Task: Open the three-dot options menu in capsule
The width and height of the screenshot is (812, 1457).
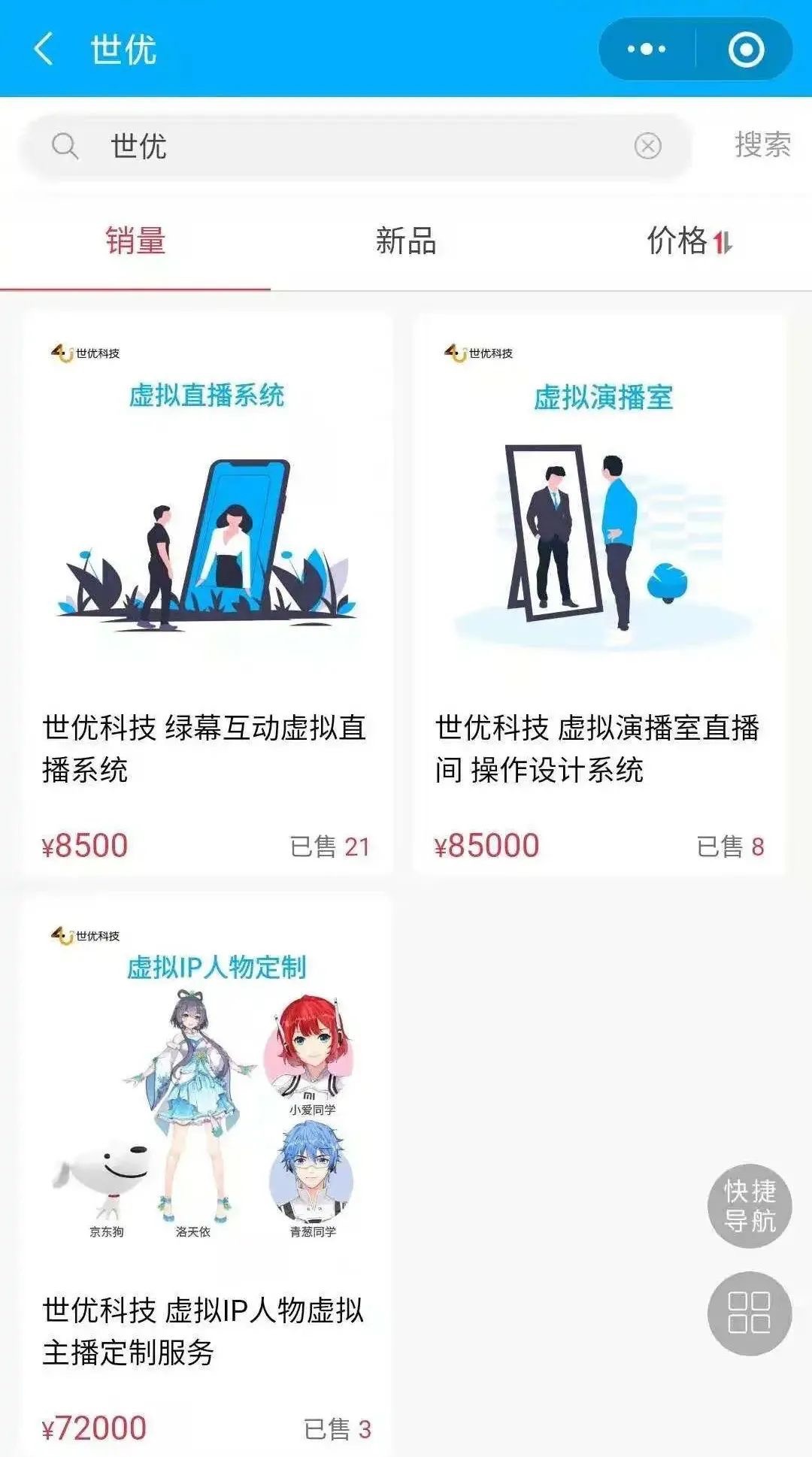Action: [x=648, y=50]
